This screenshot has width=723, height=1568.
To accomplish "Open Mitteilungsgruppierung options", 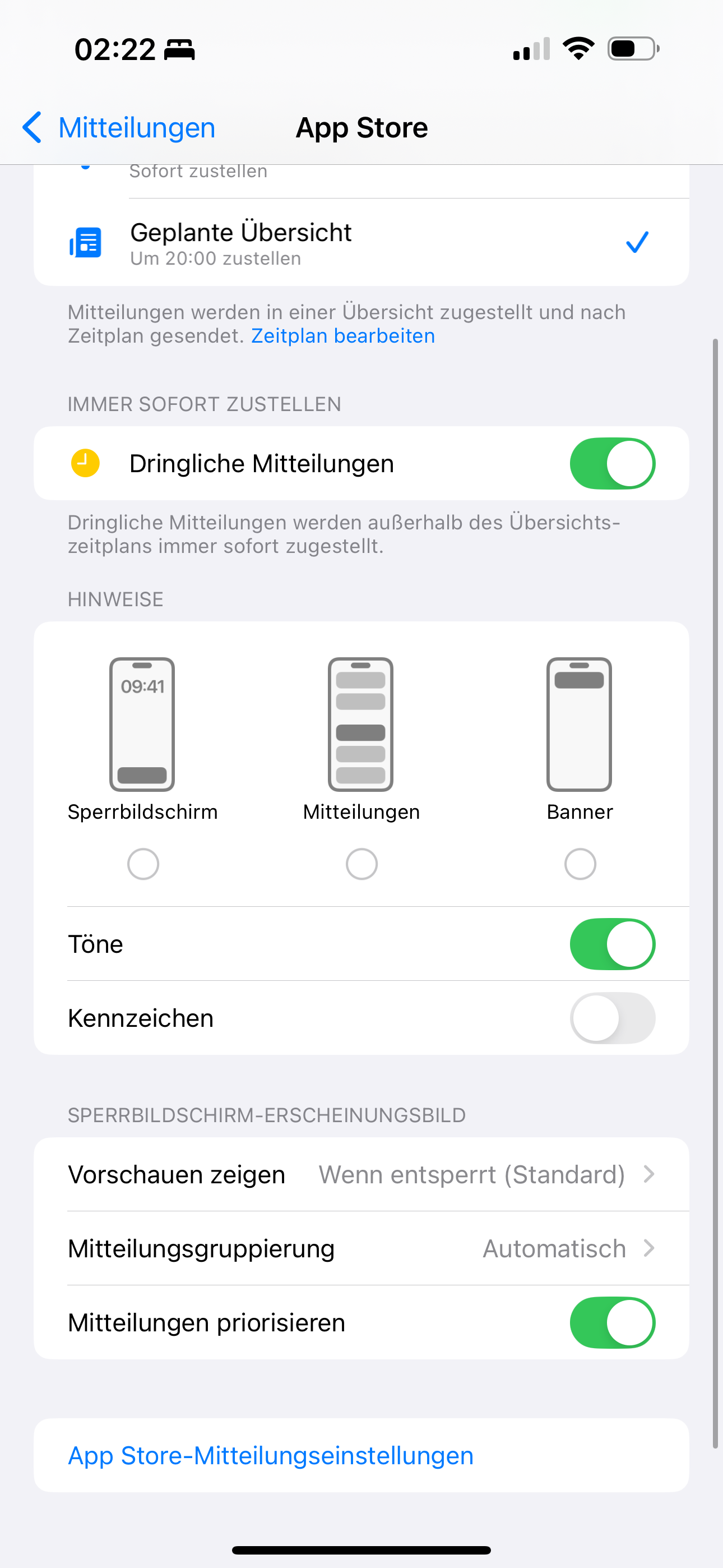I will point(360,1248).
